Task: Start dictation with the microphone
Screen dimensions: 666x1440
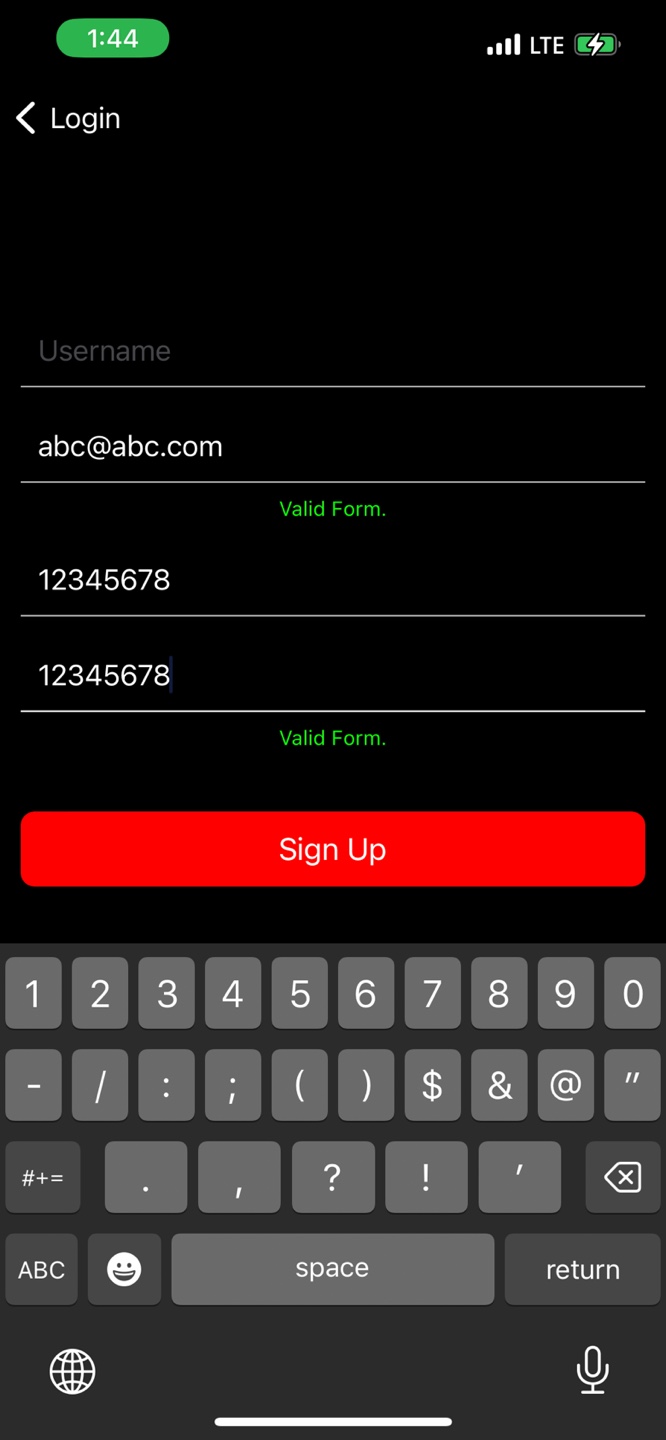Action: (592, 1370)
